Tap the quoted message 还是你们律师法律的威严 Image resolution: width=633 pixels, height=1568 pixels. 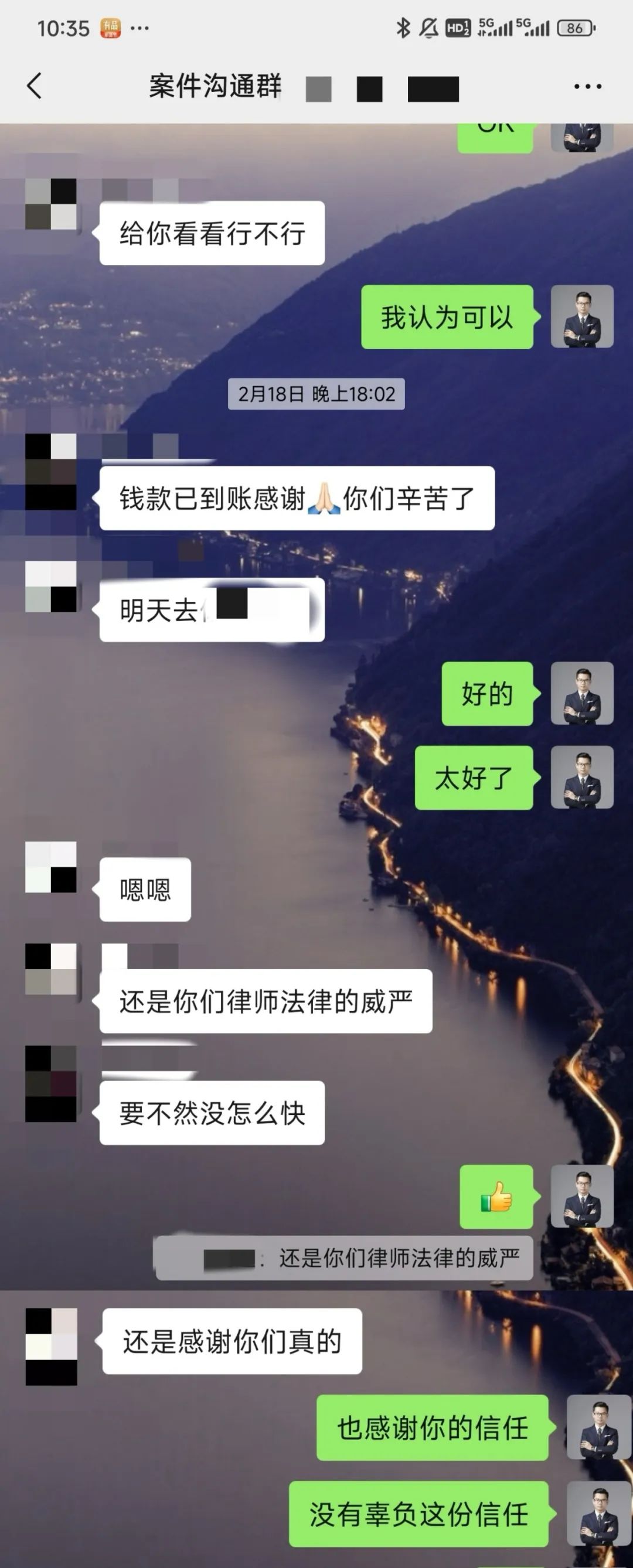(344, 1258)
